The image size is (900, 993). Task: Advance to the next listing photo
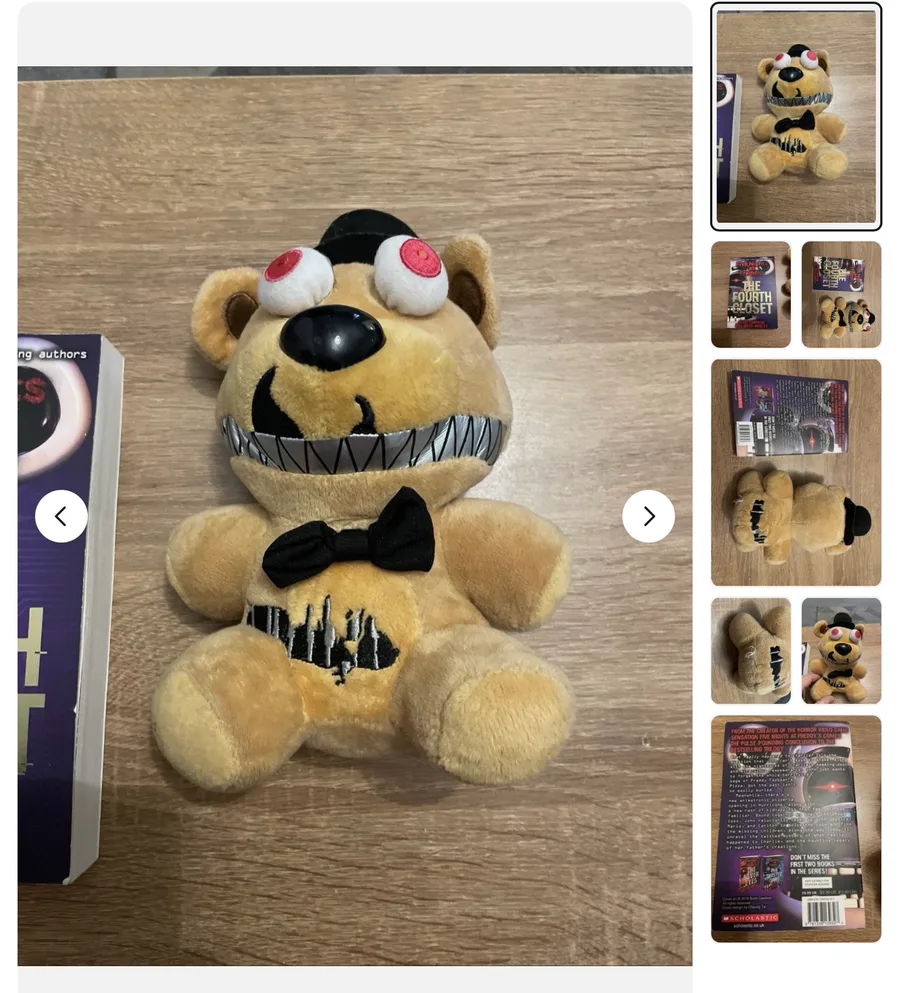(648, 516)
